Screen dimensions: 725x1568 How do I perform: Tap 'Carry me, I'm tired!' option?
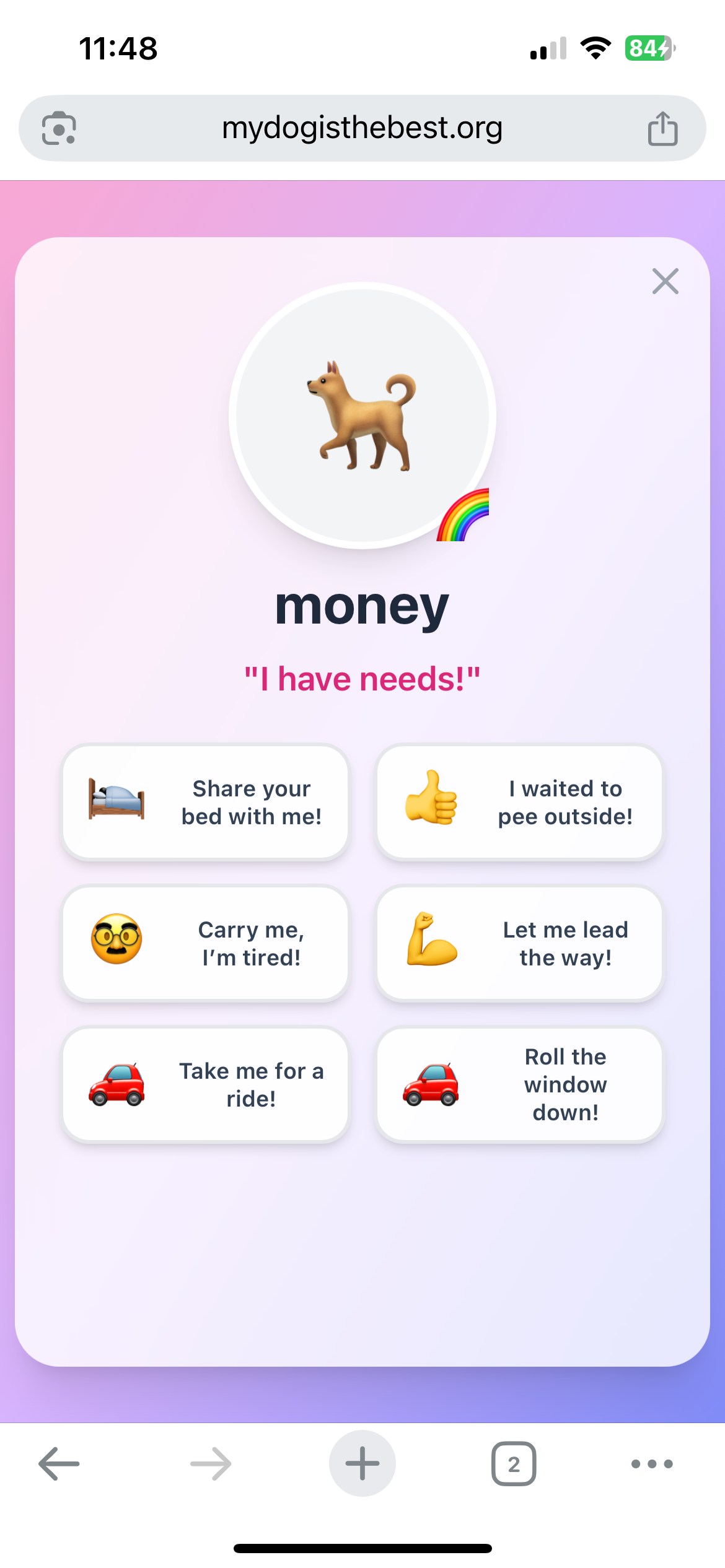206,943
